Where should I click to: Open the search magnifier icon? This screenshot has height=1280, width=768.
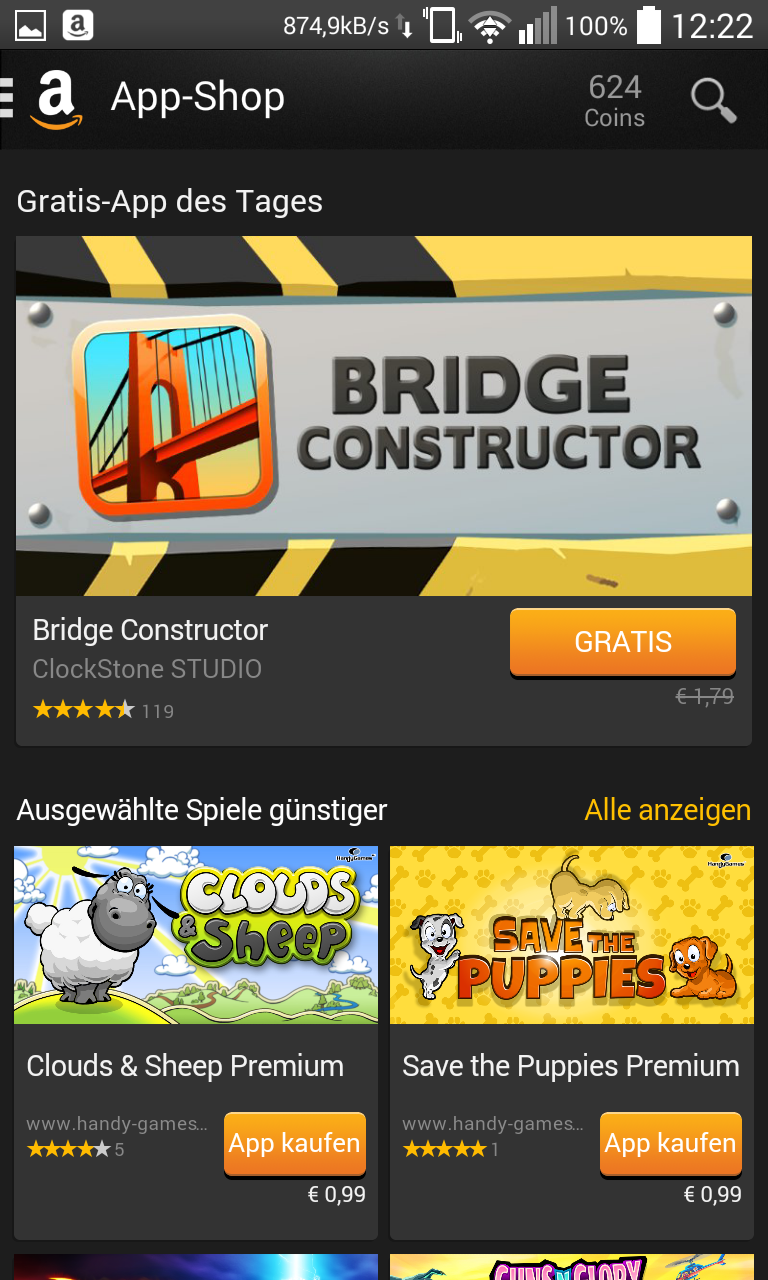click(x=713, y=100)
